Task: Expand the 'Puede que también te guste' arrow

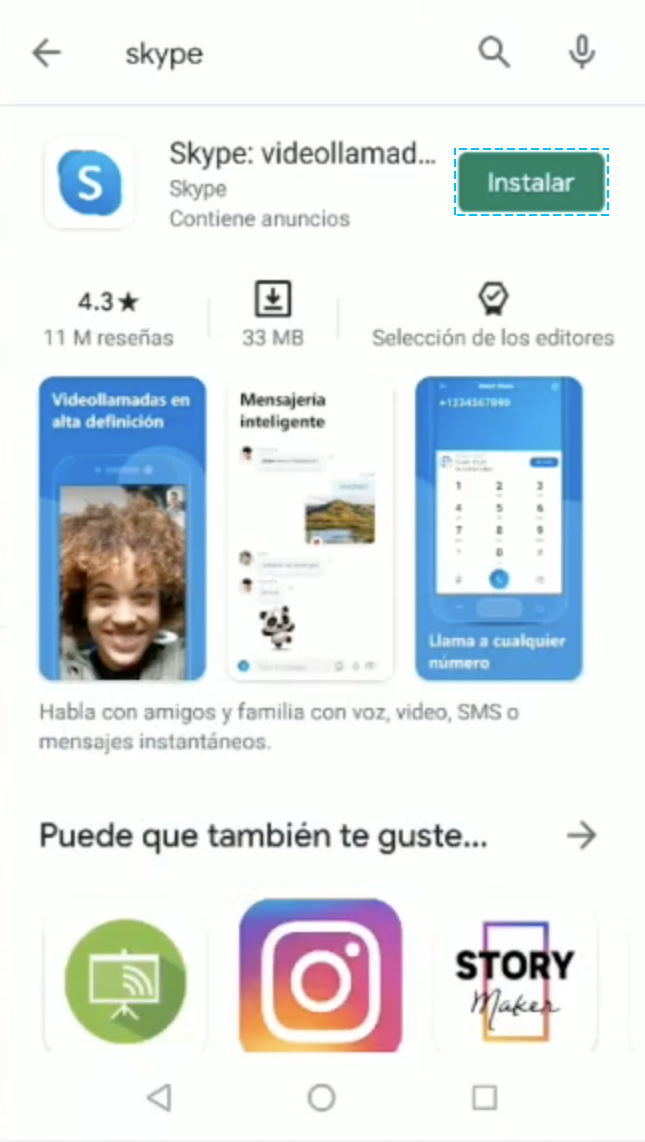Action: click(581, 835)
